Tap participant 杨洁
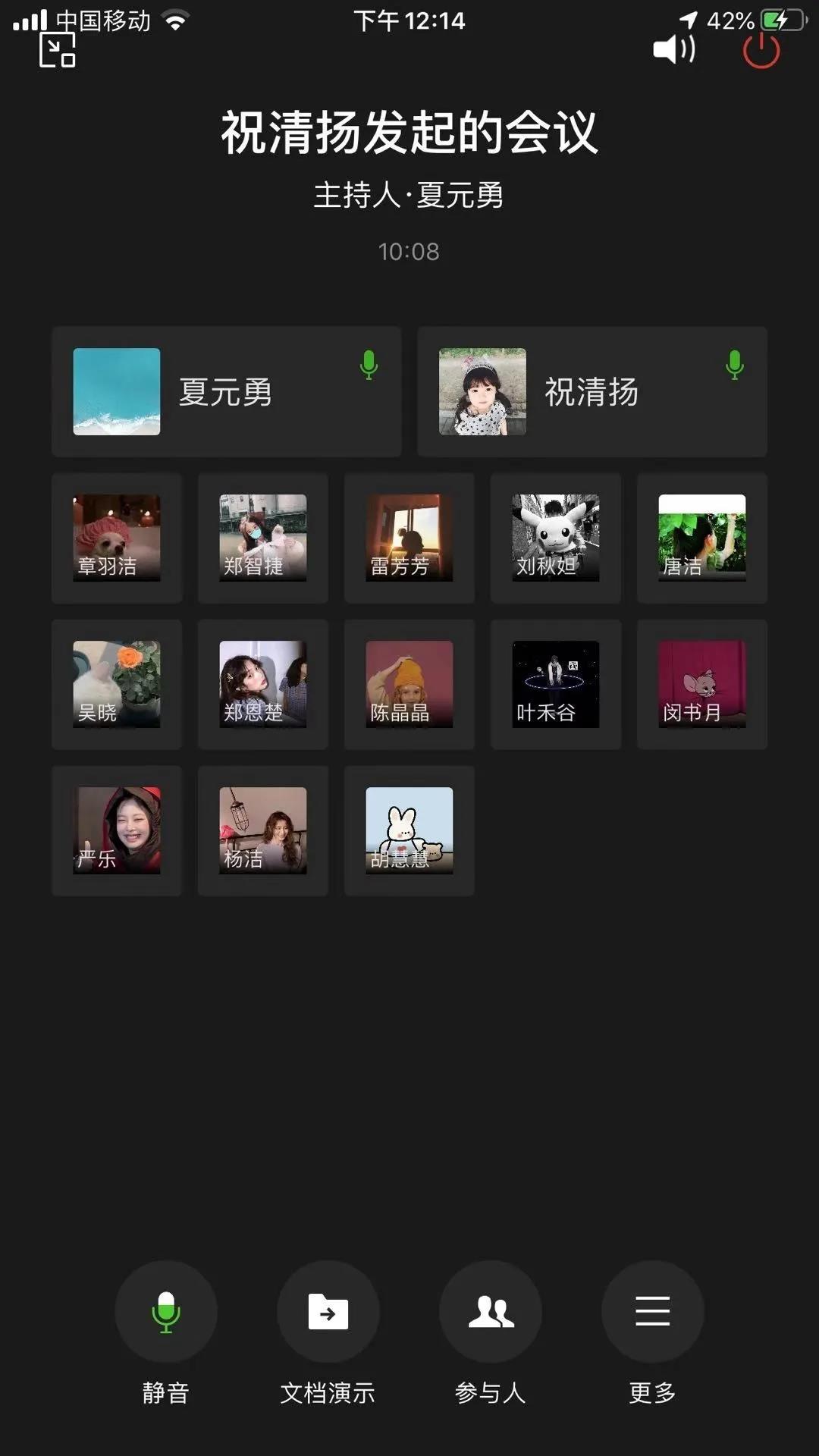The height and width of the screenshot is (1456, 819). coord(263,830)
